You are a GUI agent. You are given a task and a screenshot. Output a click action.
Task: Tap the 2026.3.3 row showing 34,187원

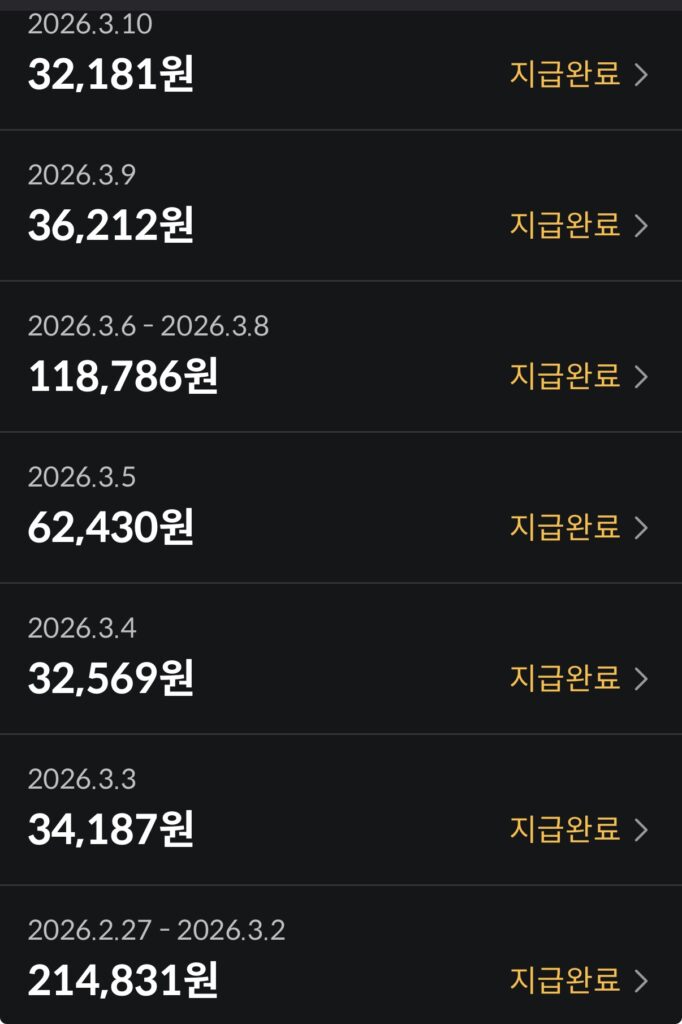coord(340,810)
